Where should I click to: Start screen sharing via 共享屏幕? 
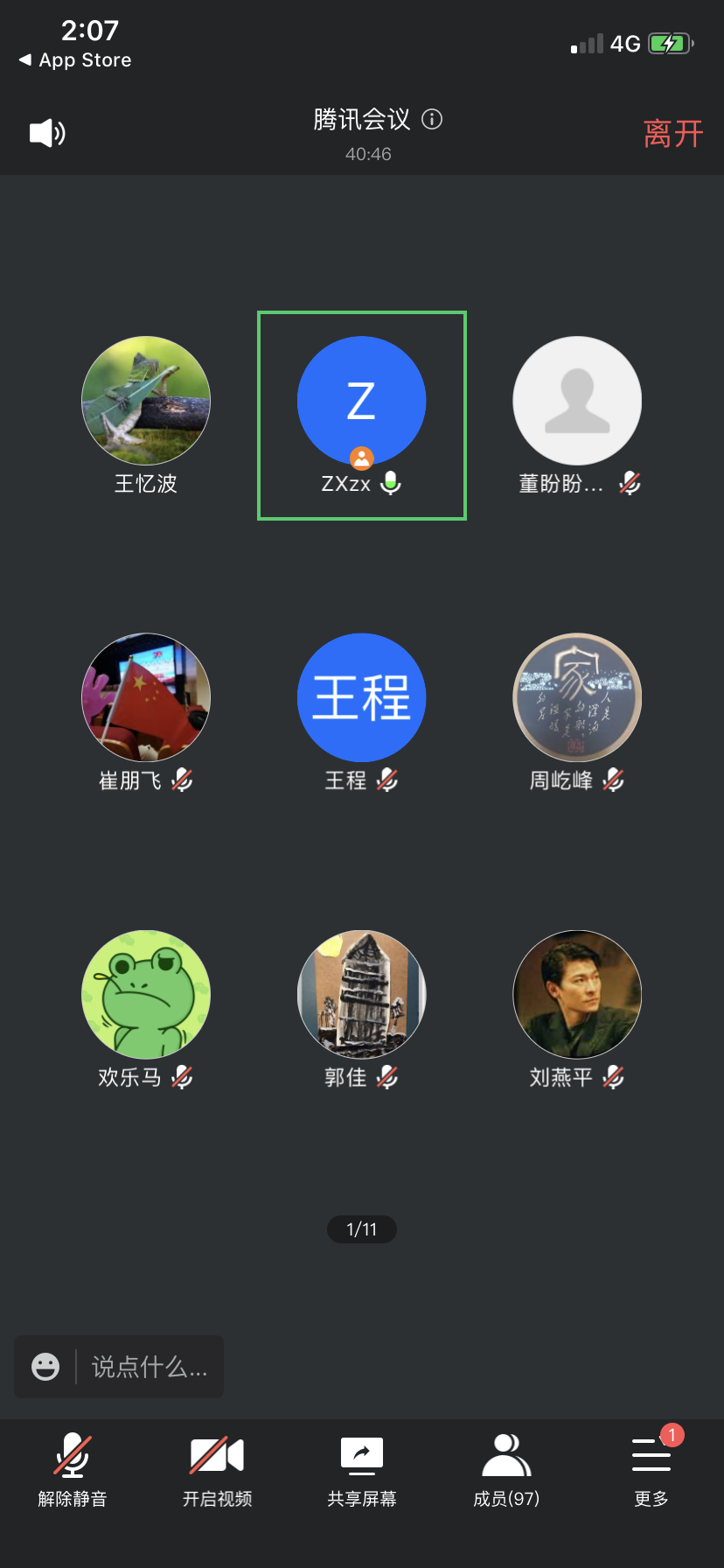tap(362, 1470)
